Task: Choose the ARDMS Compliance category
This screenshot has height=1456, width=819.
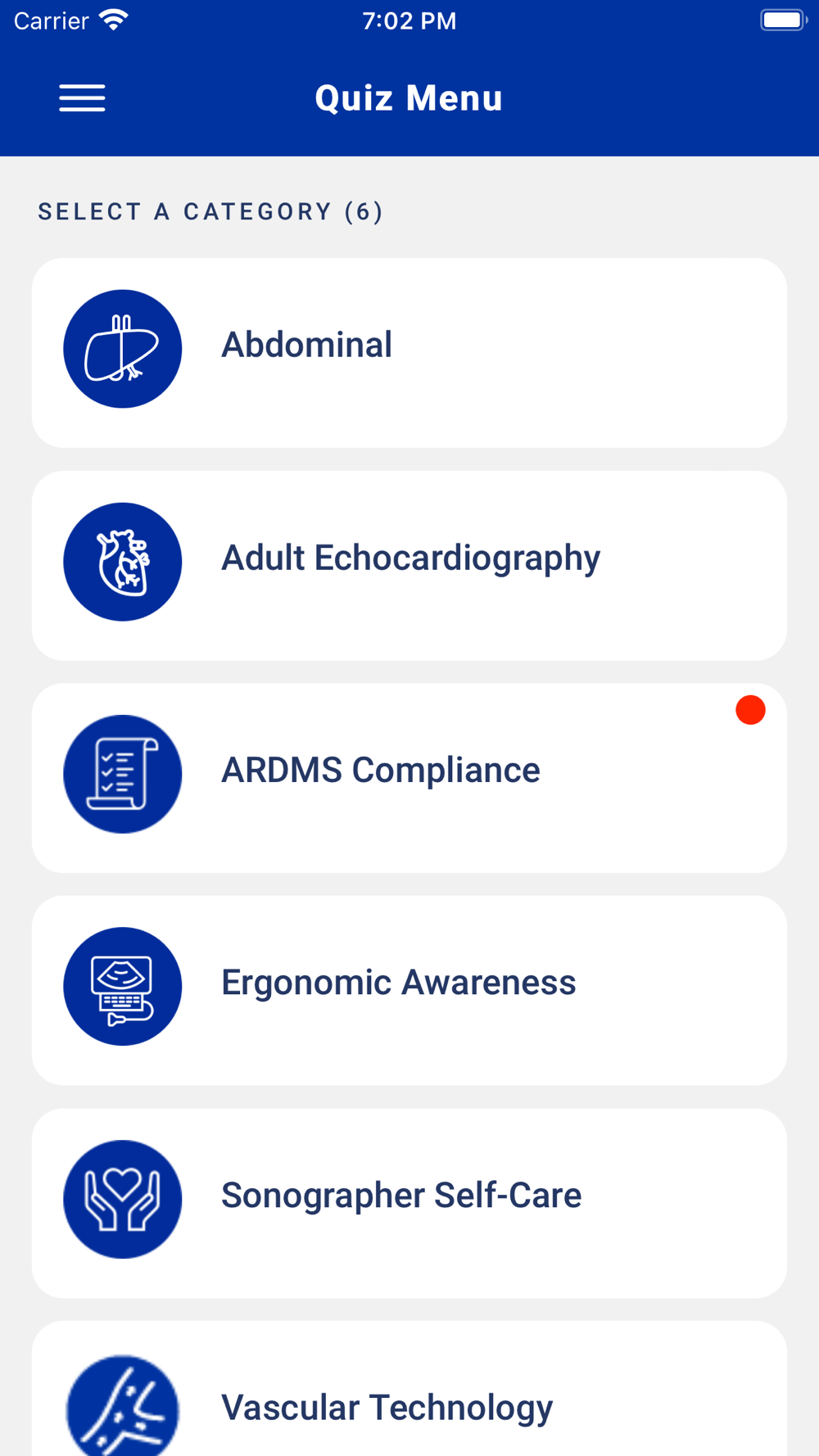Action: [x=409, y=778]
